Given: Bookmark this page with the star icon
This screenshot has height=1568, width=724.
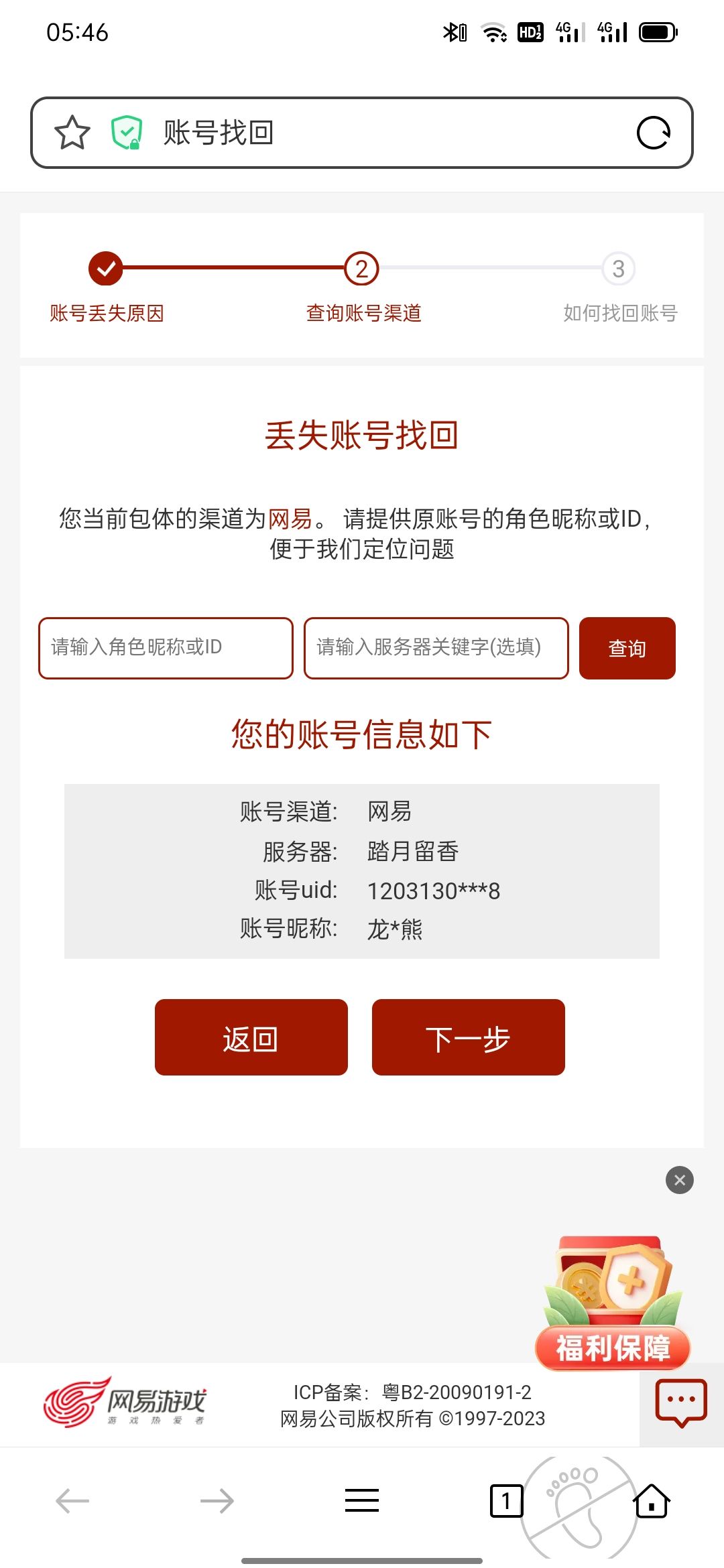Looking at the screenshot, I should [72, 133].
